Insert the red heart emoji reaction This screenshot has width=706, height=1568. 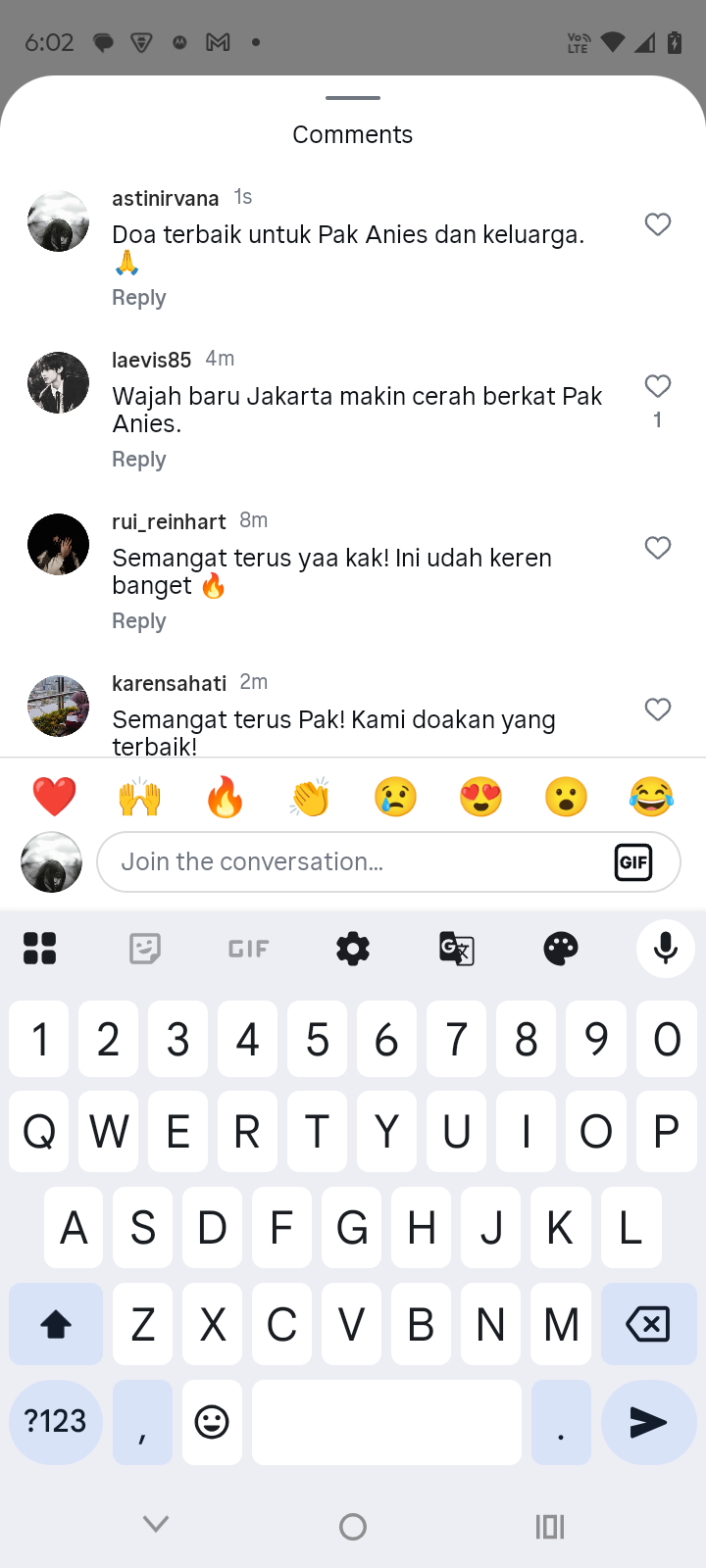(x=55, y=797)
